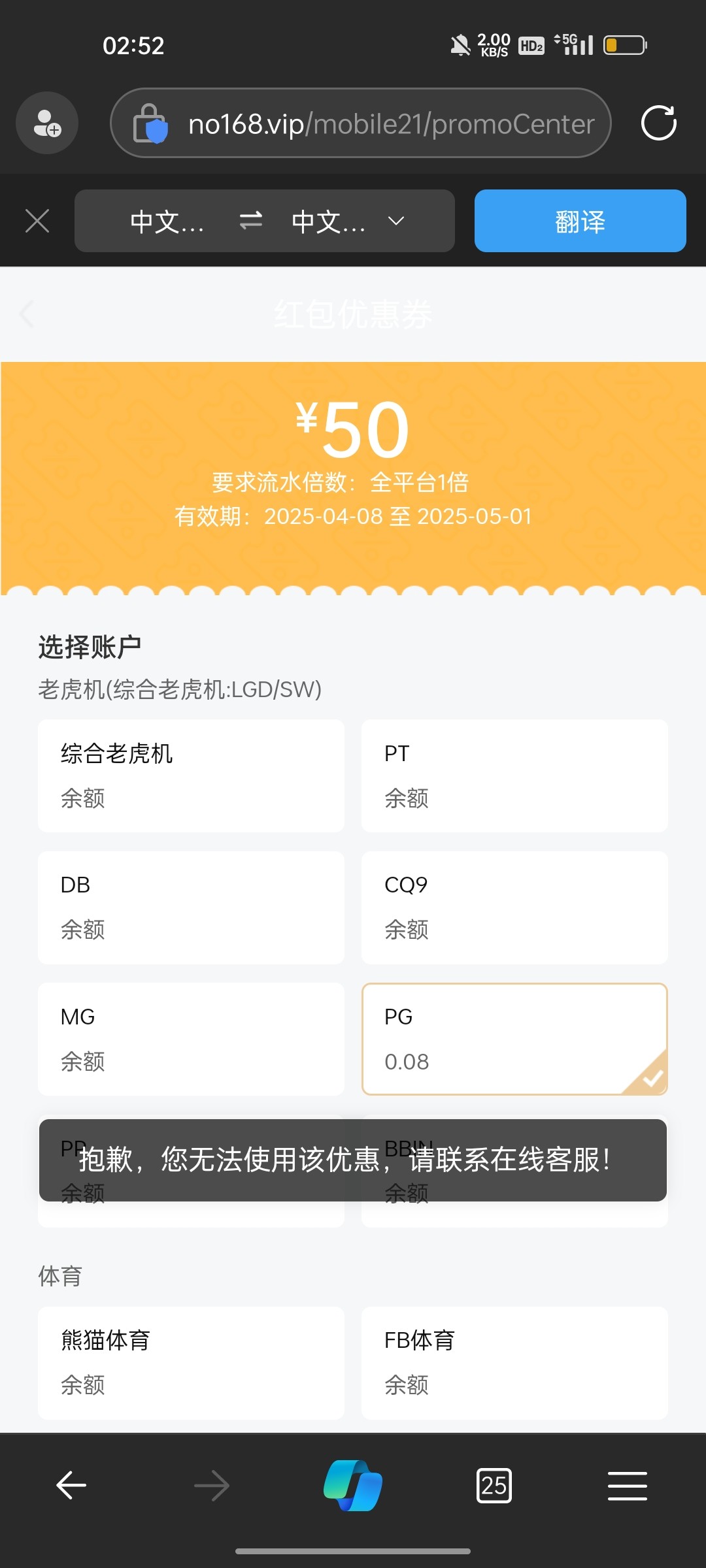Open the browser profile icon
This screenshot has width=706, height=1568.
click(x=47, y=123)
